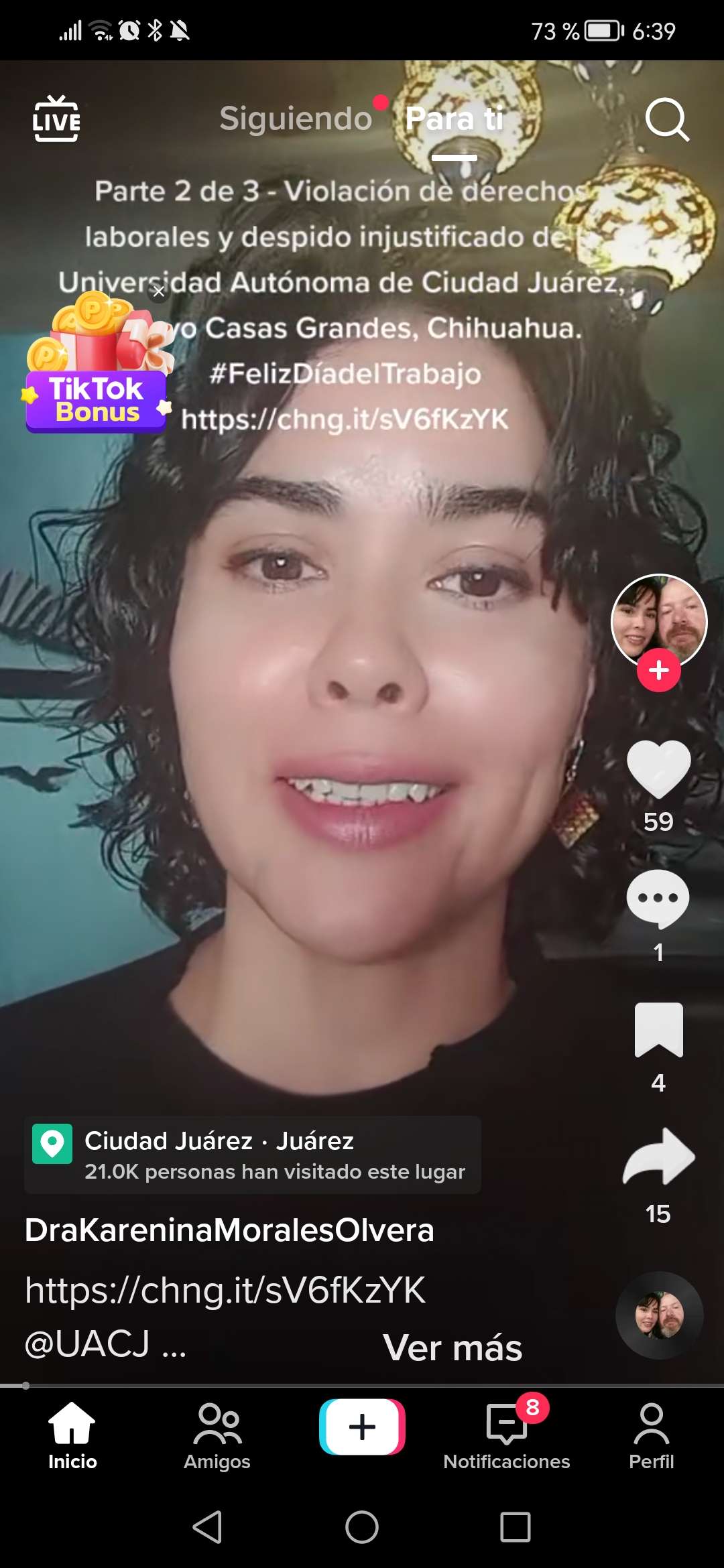Go to the Amigos tab
The width and height of the screenshot is (724, 1568).
pyautogui.click(x=217, y=1436)
